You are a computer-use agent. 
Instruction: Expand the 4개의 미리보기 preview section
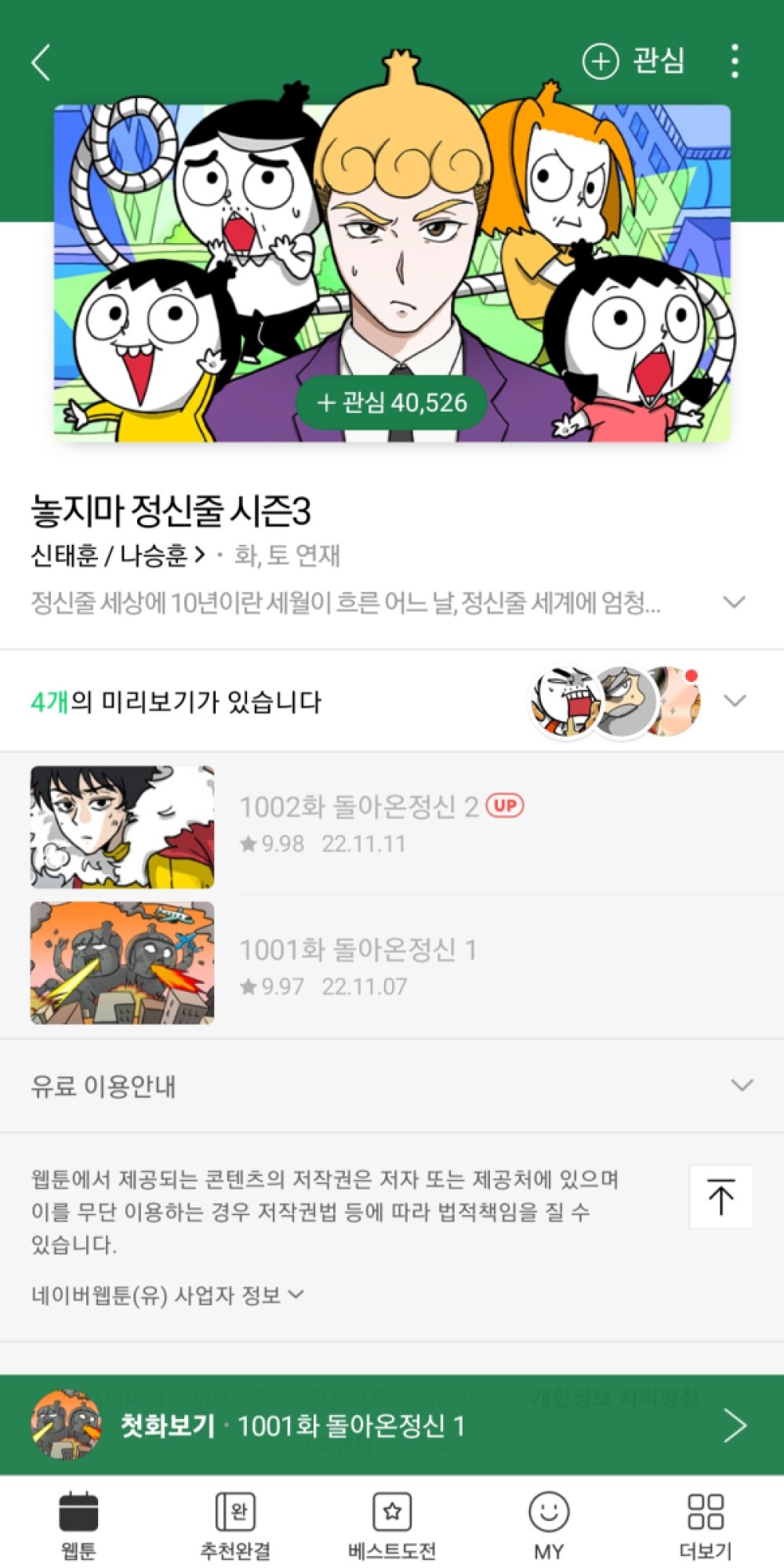pyautogui.click(x=734, y=700)
